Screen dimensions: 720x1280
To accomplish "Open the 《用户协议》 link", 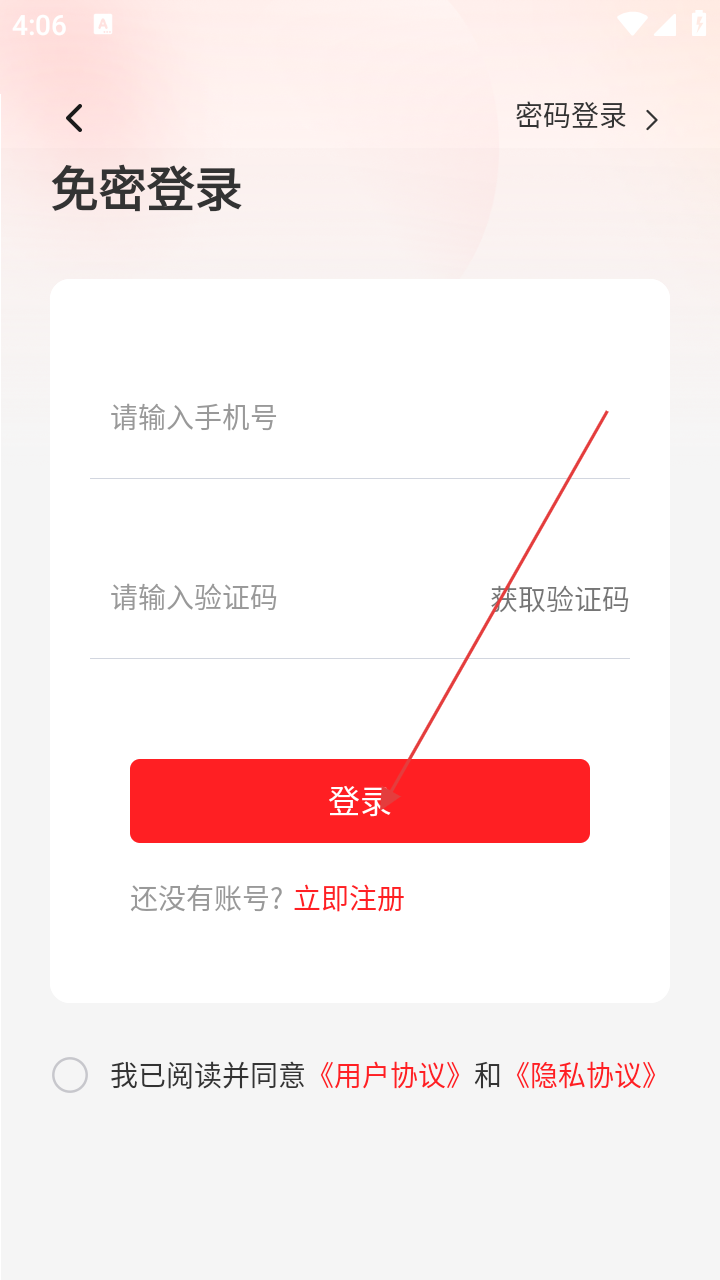I will (x=389, y=1076).
